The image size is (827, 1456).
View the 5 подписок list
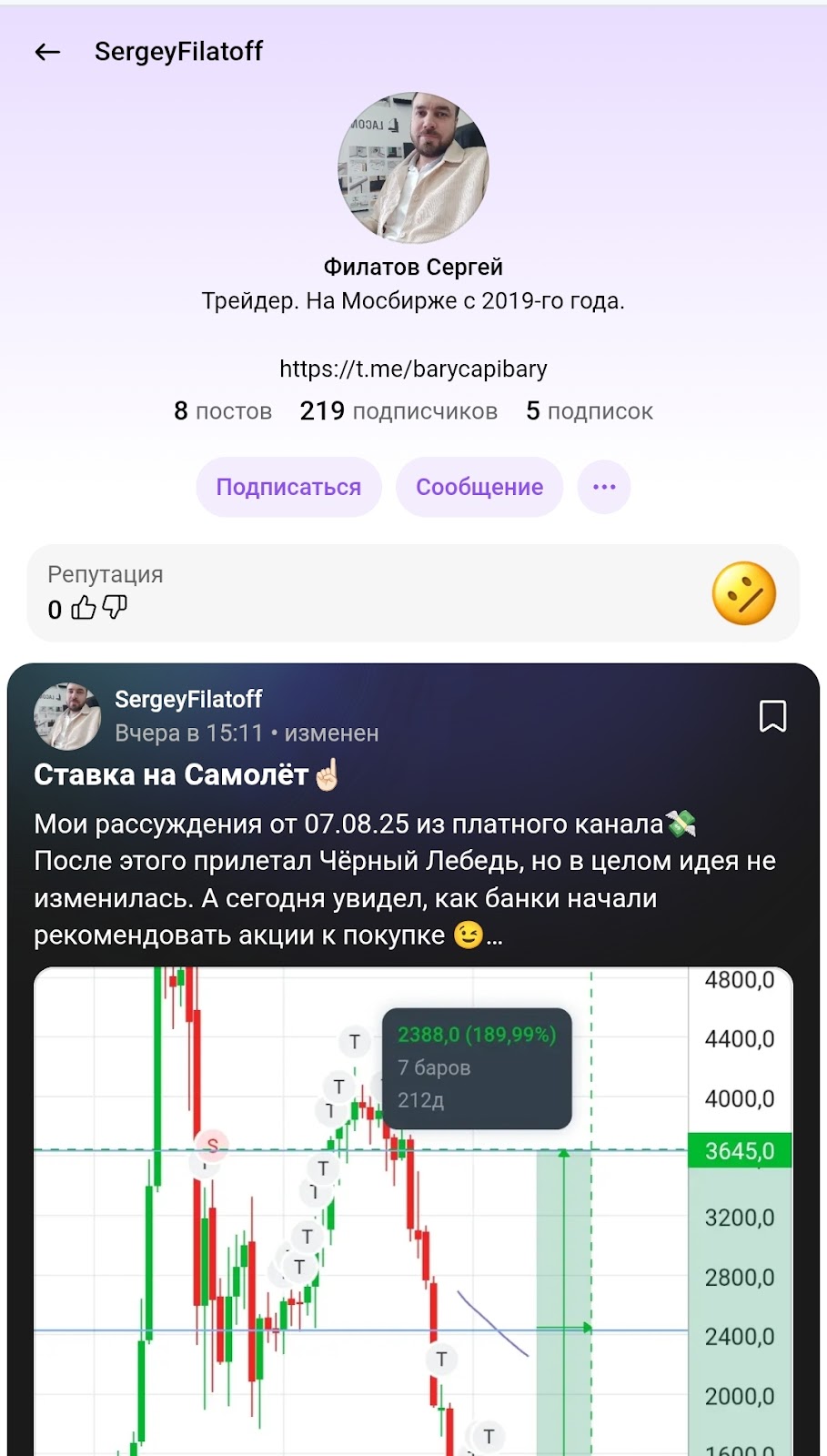[588, 410]
